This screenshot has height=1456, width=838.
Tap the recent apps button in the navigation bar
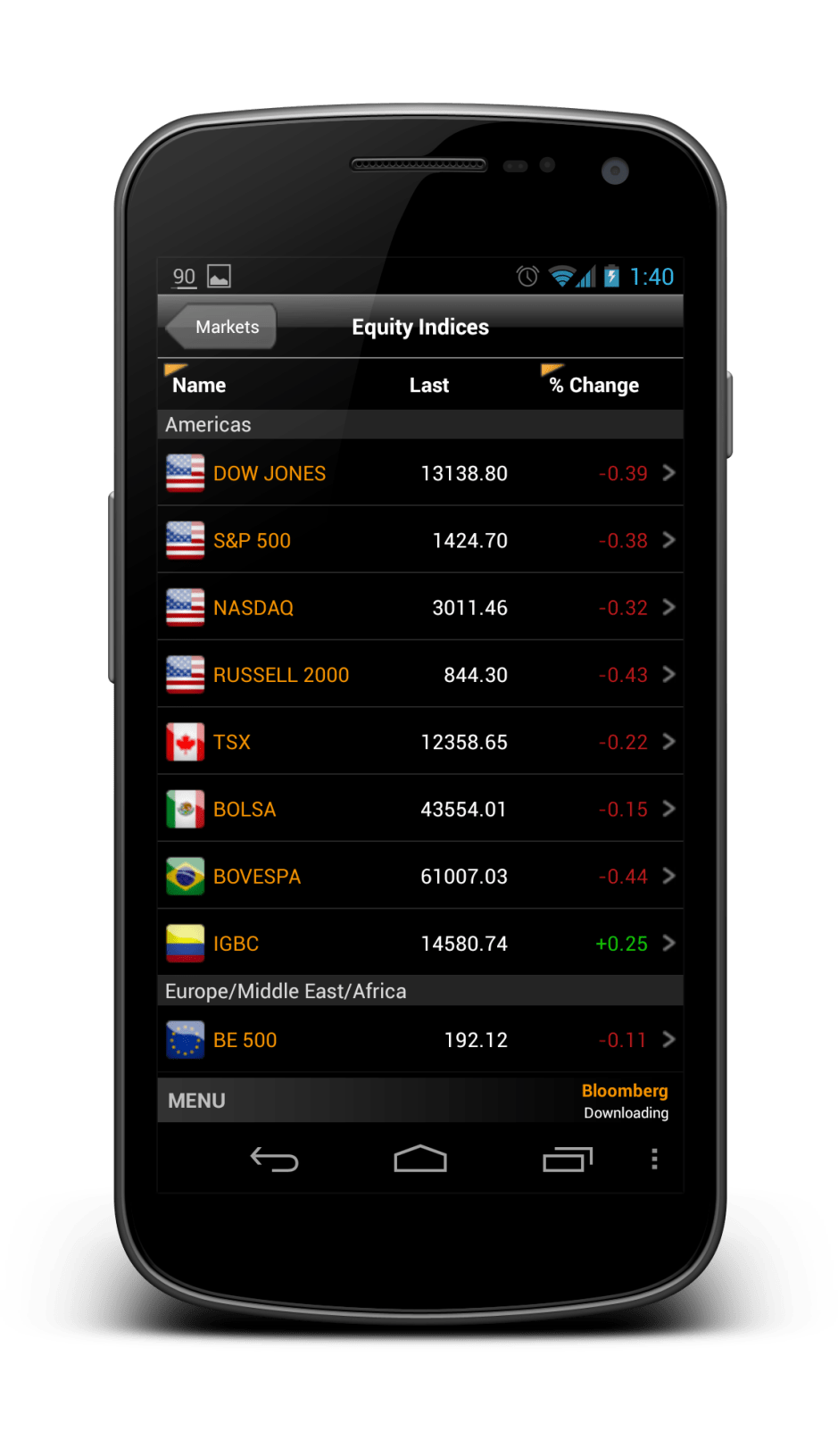tap(568, 1159)
